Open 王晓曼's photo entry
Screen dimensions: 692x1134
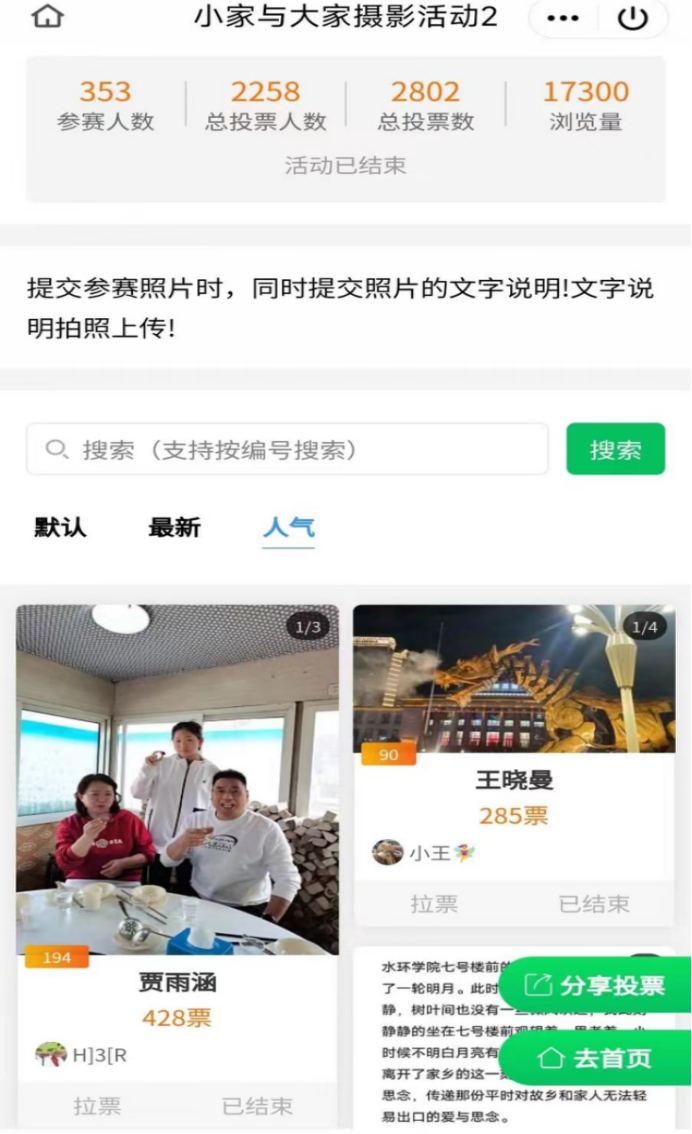[x=514, y=678]
